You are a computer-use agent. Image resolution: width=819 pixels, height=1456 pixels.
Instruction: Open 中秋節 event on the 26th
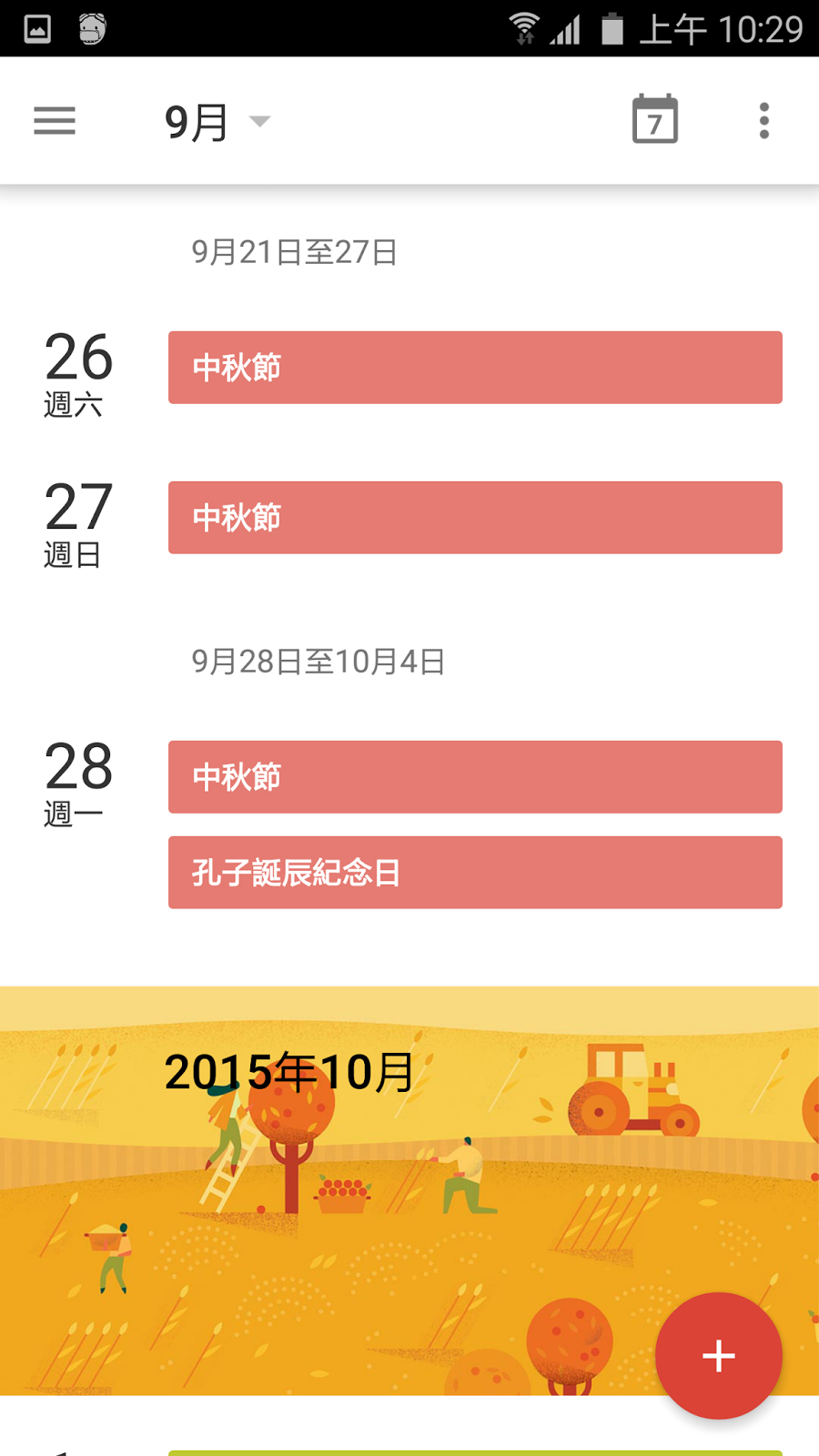(x=475, y=368)
